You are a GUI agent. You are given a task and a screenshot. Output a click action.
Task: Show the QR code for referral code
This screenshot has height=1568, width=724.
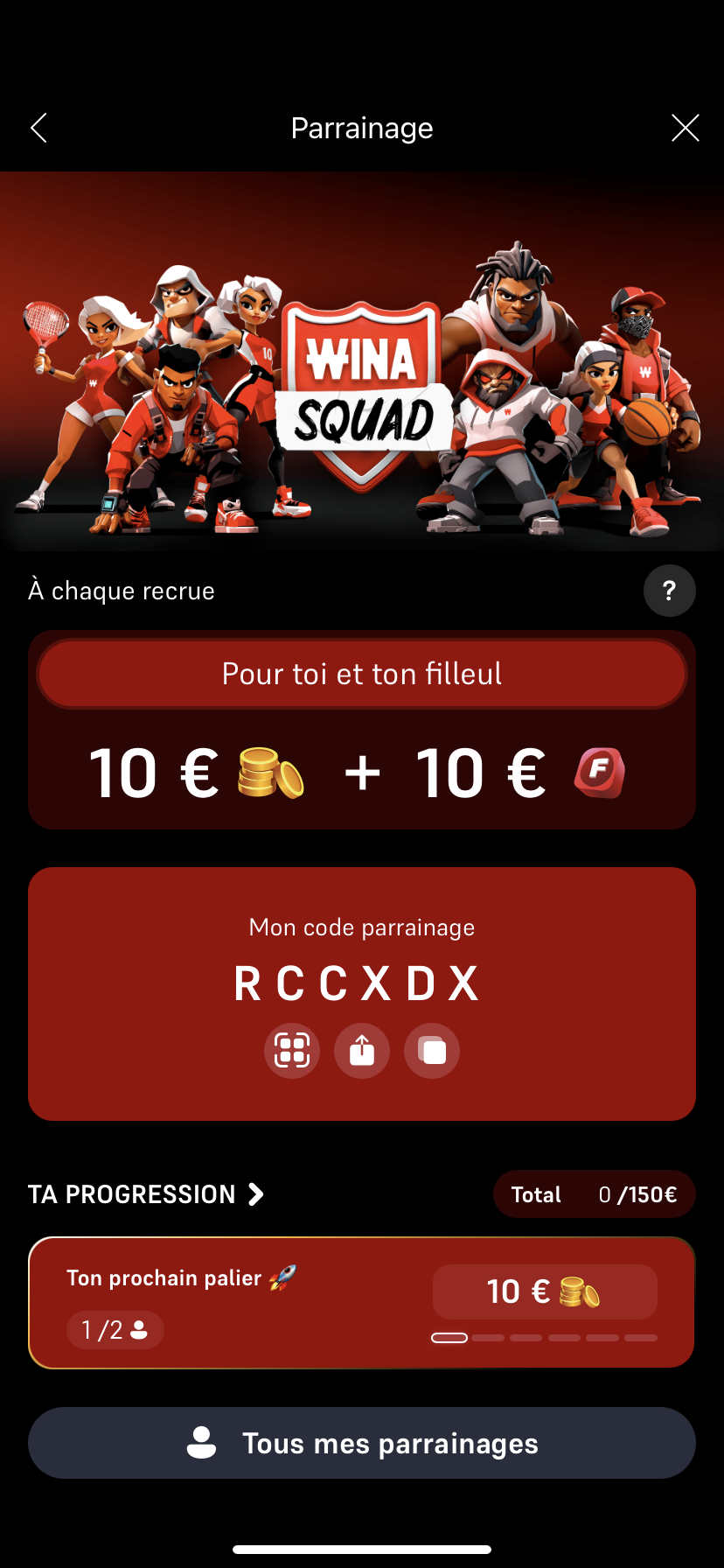coord(292,1050)
